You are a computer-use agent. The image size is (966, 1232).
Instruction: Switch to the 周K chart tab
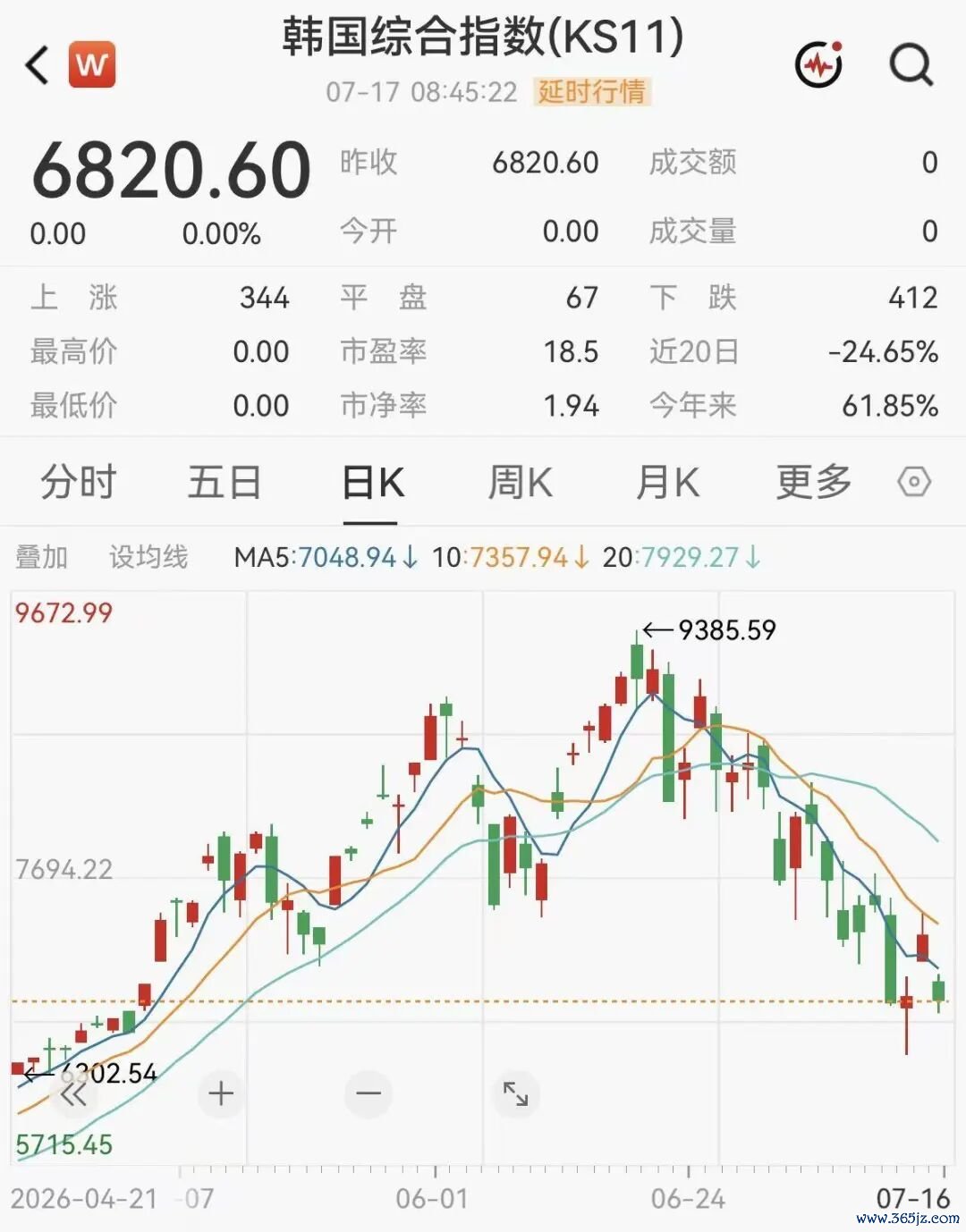520,483
